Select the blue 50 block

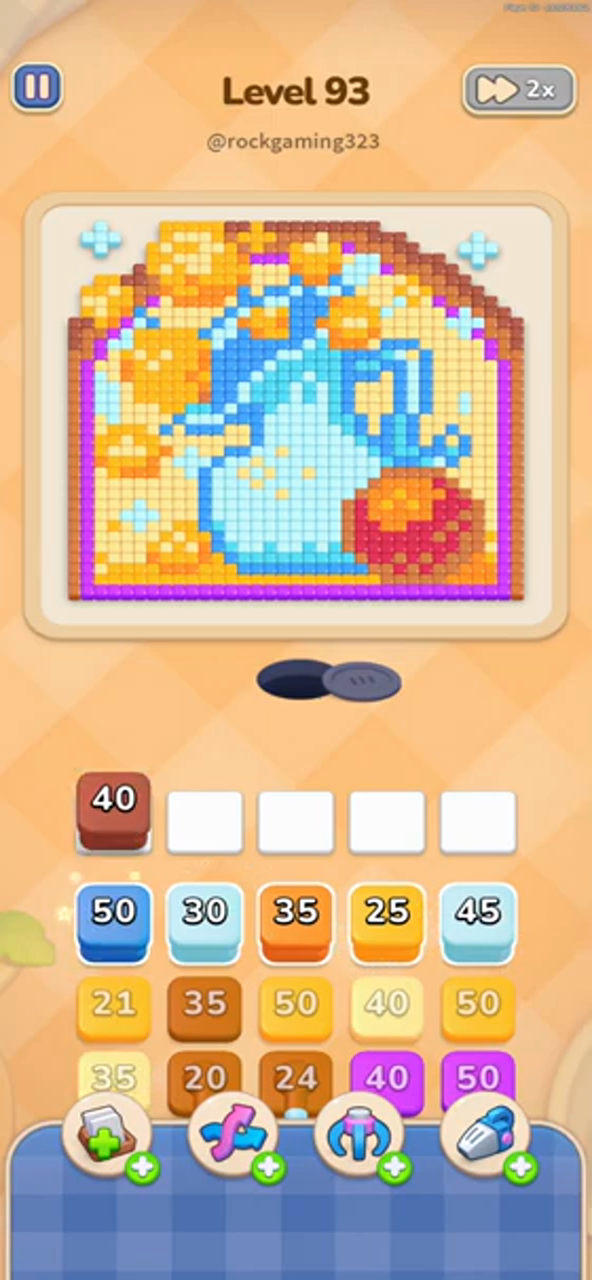(x=113, y=922)
